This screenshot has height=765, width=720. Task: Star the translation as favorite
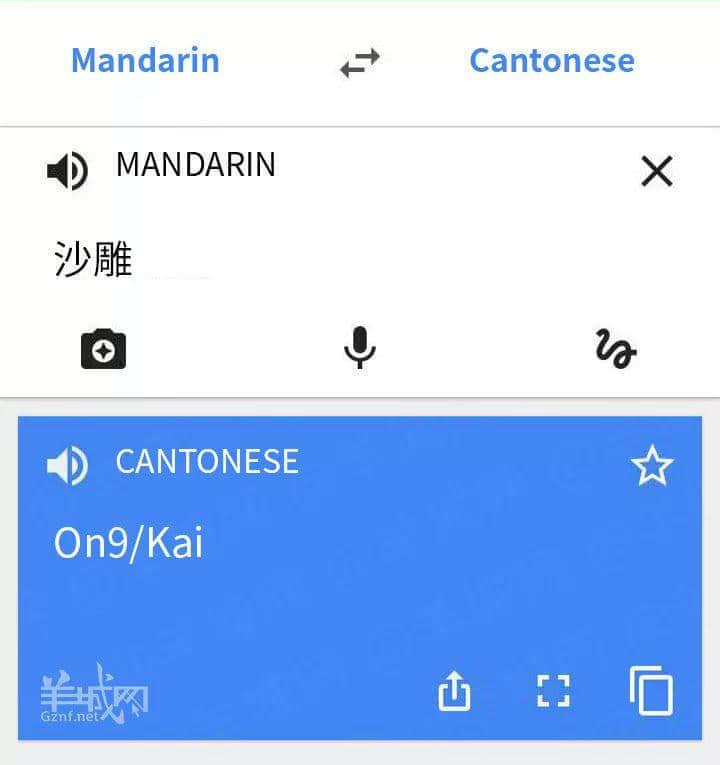pyautogui.click(x=653, y=464)
